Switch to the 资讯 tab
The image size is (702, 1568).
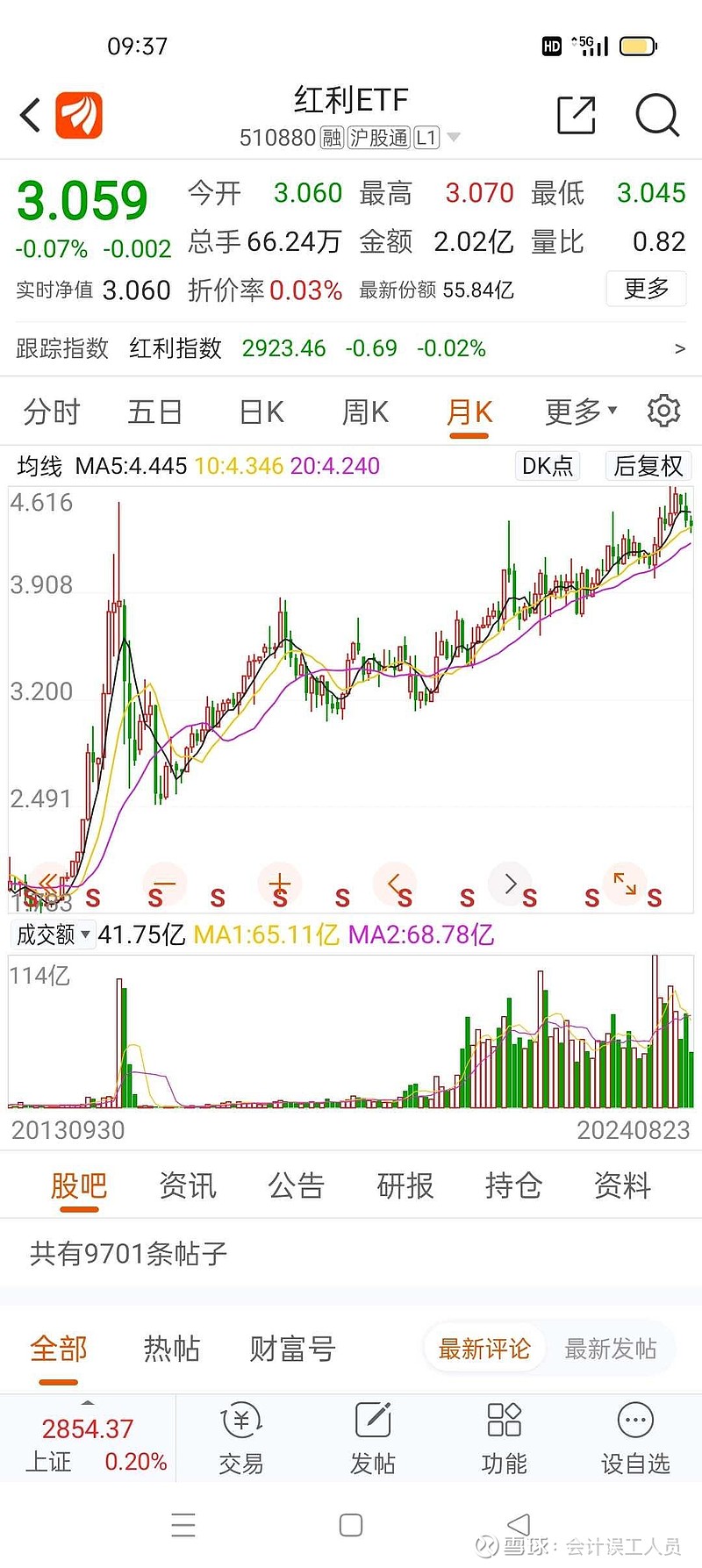pos(188,1186)
